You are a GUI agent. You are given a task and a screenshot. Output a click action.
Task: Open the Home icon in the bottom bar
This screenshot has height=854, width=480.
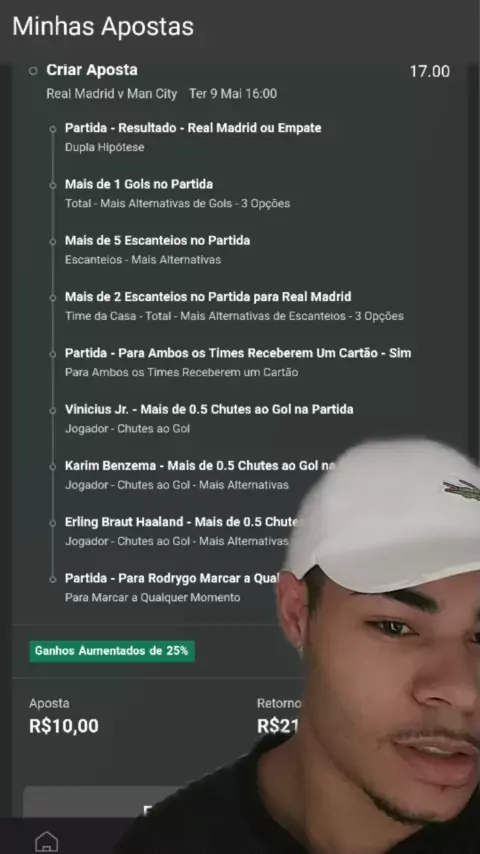[x=46, y=841]
